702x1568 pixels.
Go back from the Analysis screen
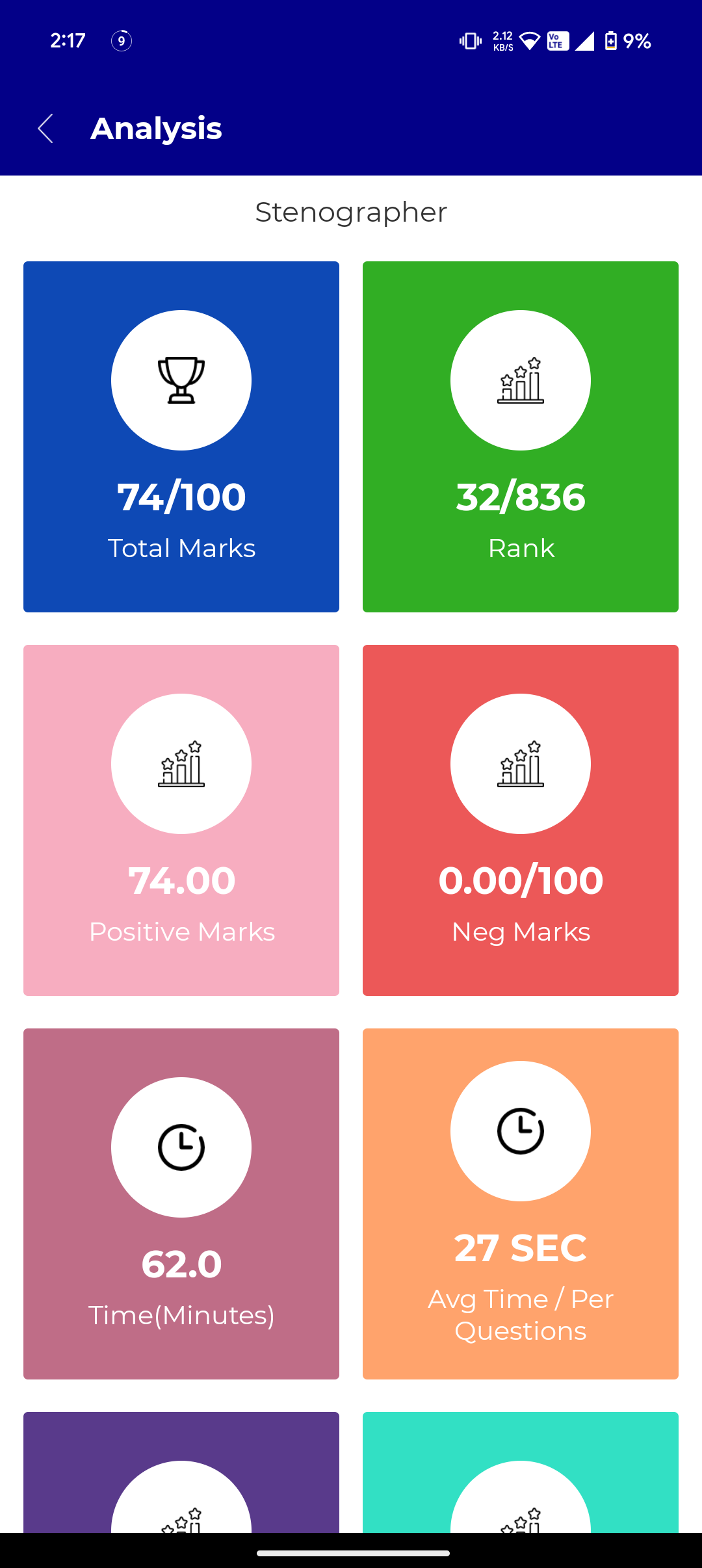(x=45, y=129)
